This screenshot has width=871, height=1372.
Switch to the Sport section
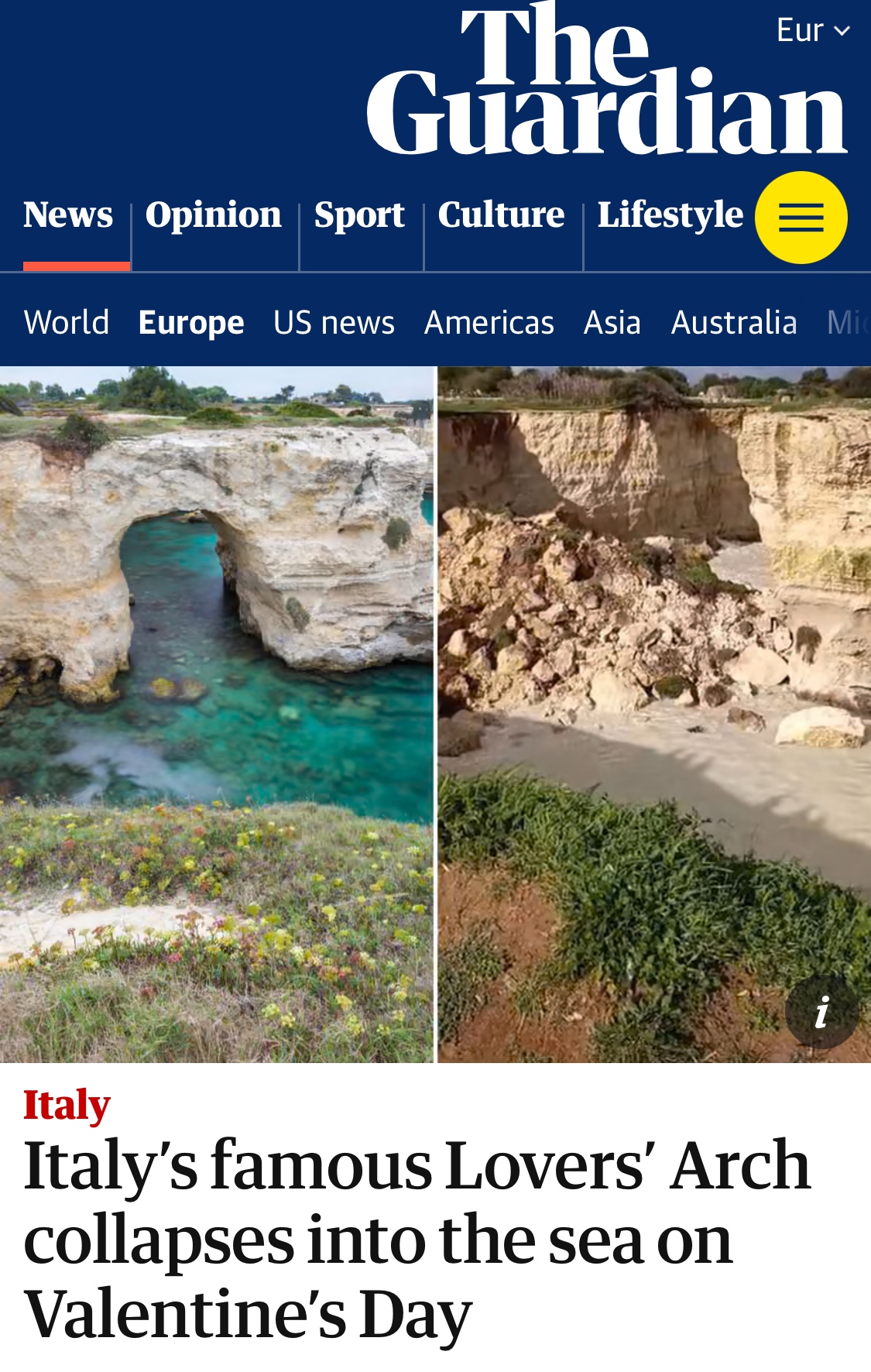(x=359, y=215)
